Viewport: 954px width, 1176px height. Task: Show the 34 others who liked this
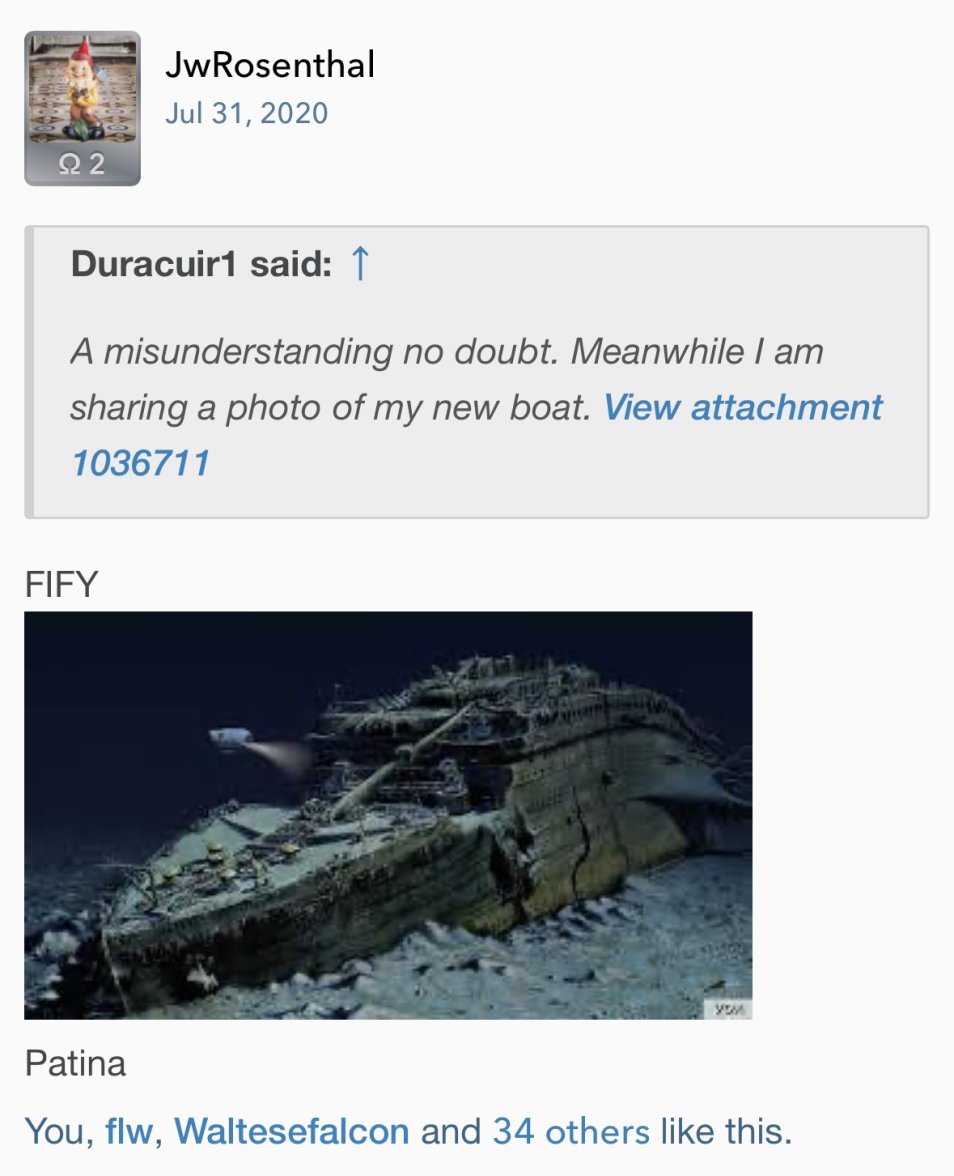click(571, 1131)
